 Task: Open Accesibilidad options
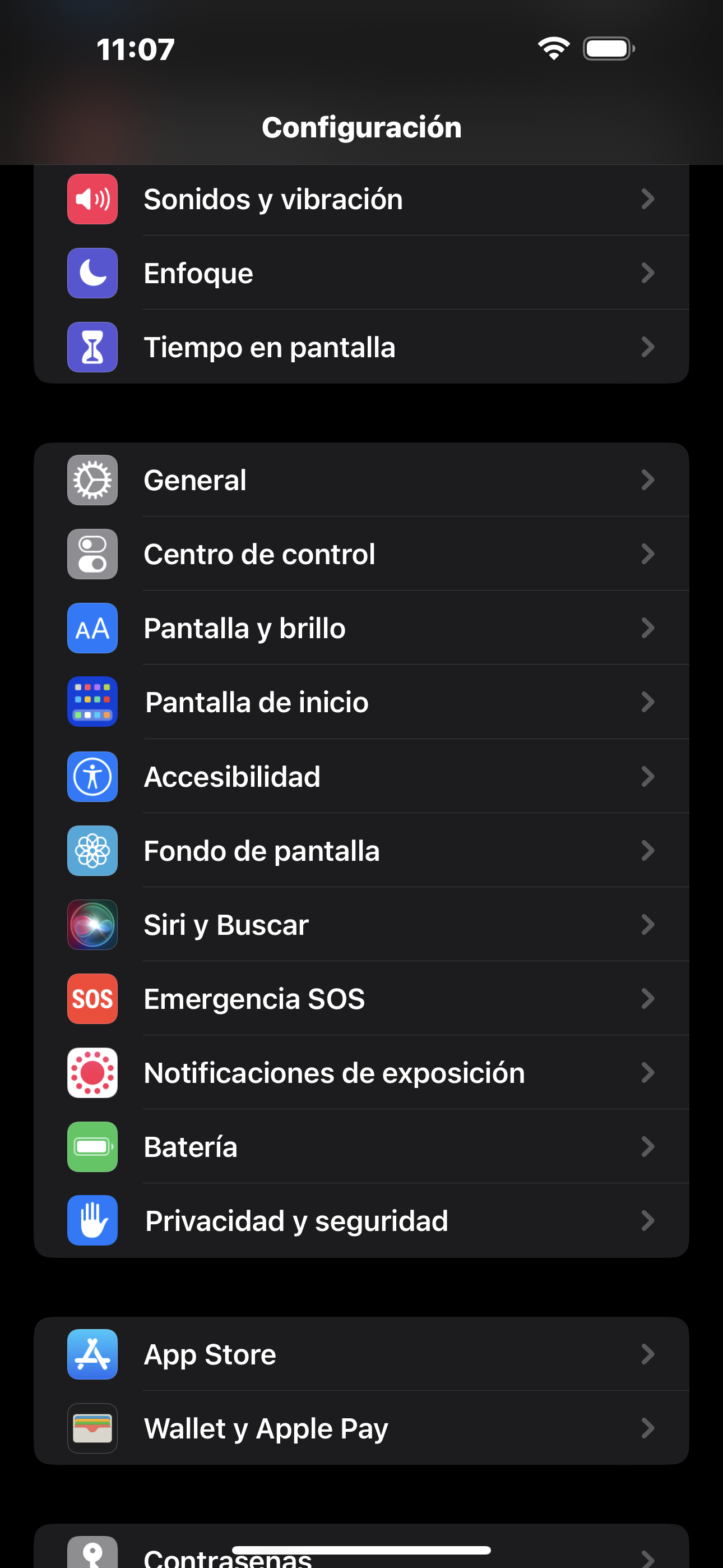coord(361,777)
